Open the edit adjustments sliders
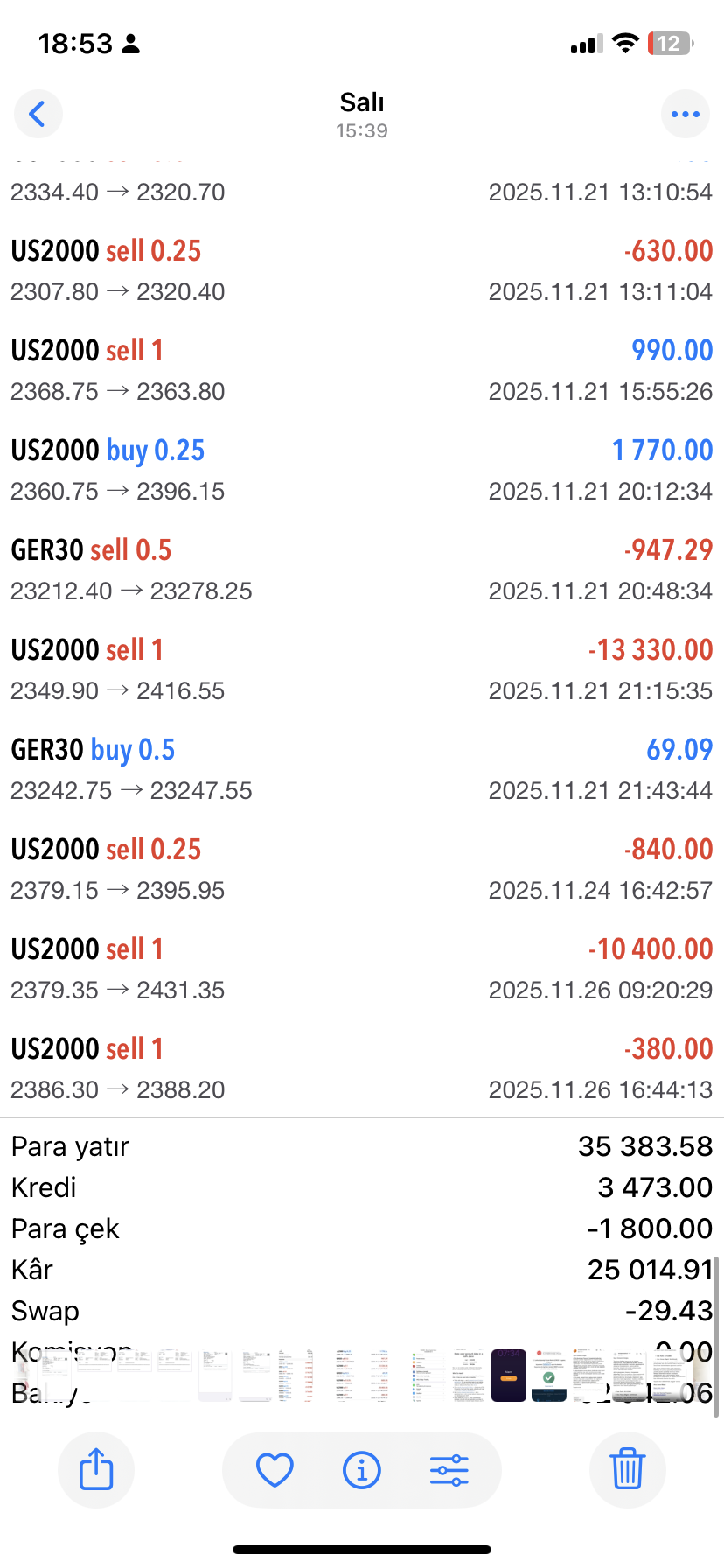The height and width of the screenshot is (1568, 724). pyautogui.click(x=449, y=1470)
